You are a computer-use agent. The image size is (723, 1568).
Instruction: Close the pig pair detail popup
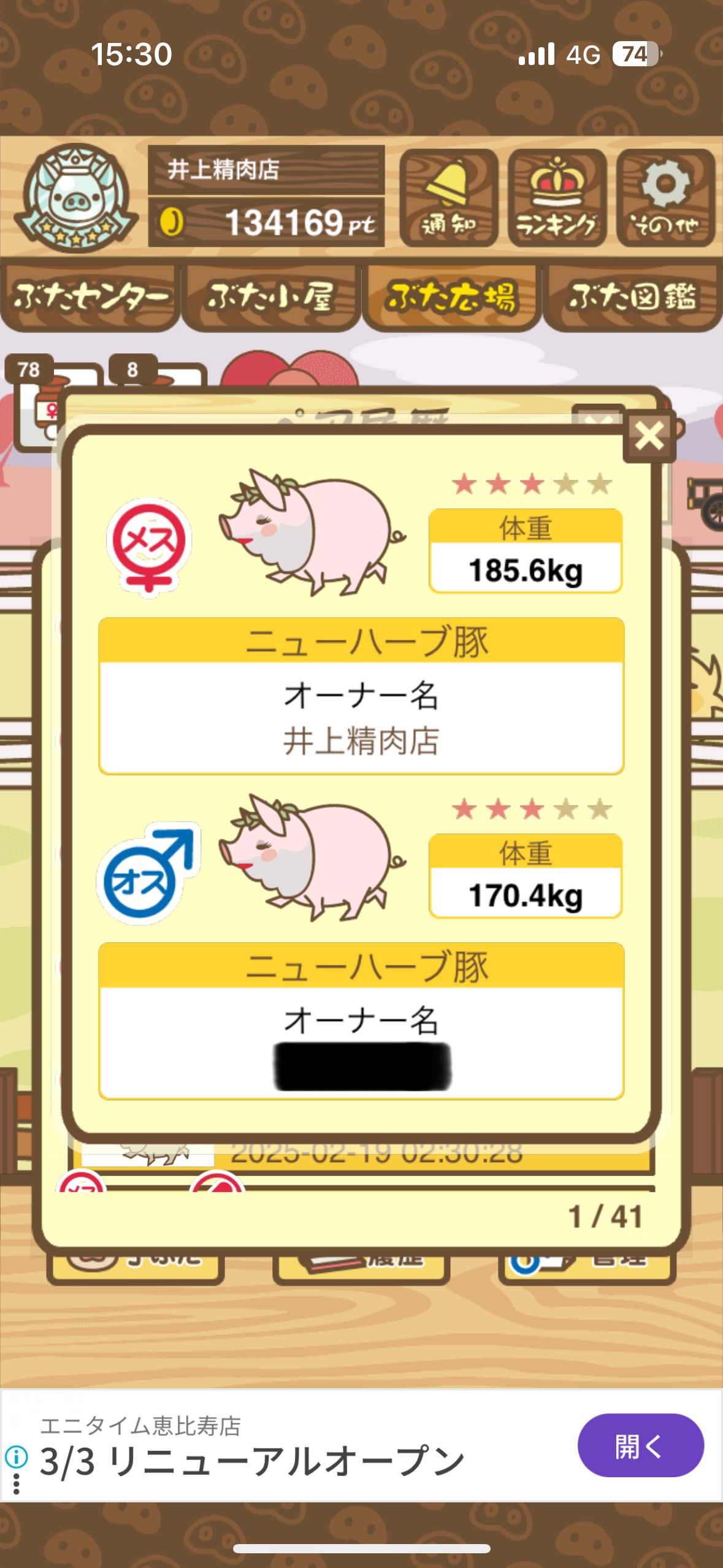649,437
